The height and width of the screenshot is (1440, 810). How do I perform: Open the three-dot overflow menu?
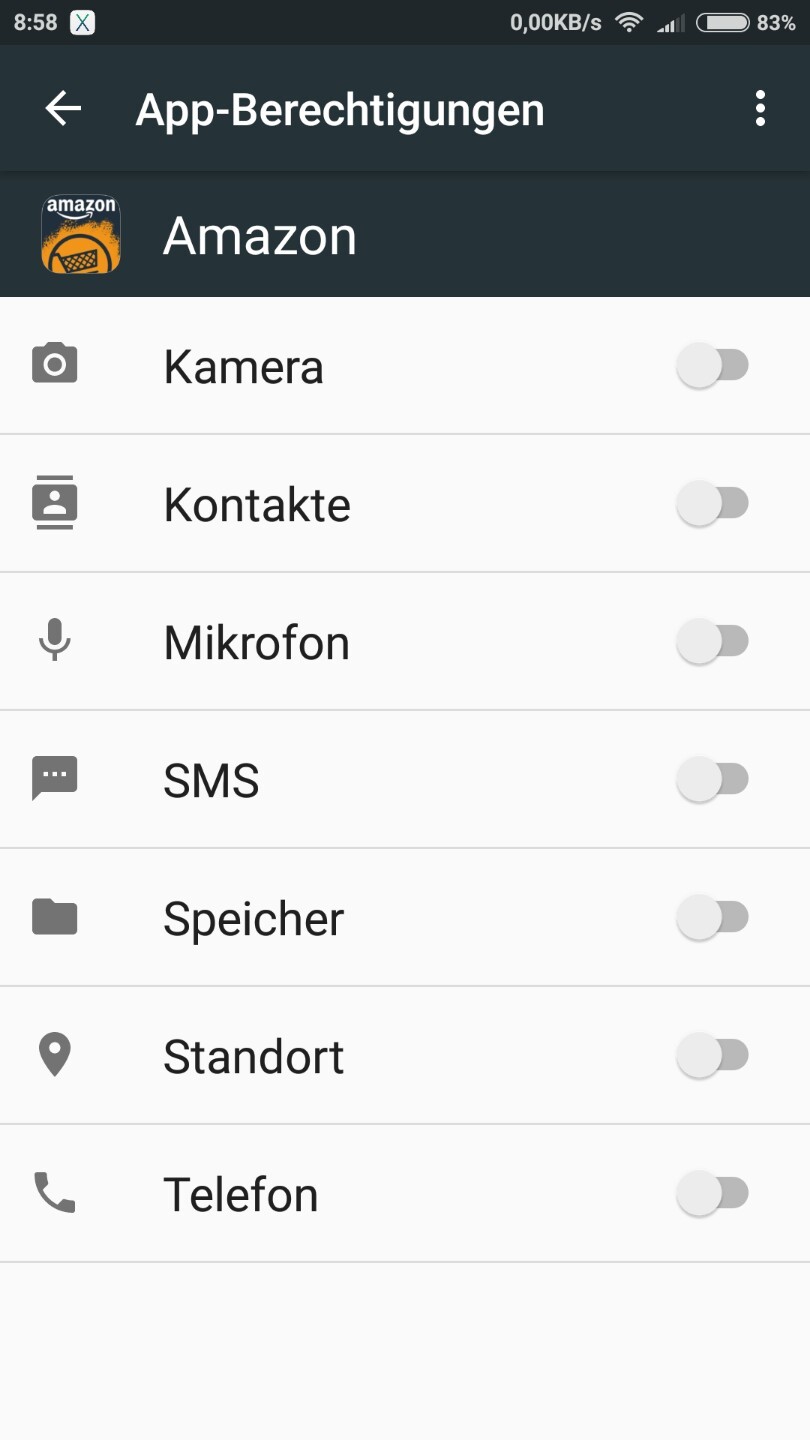[x=760, y=108]
